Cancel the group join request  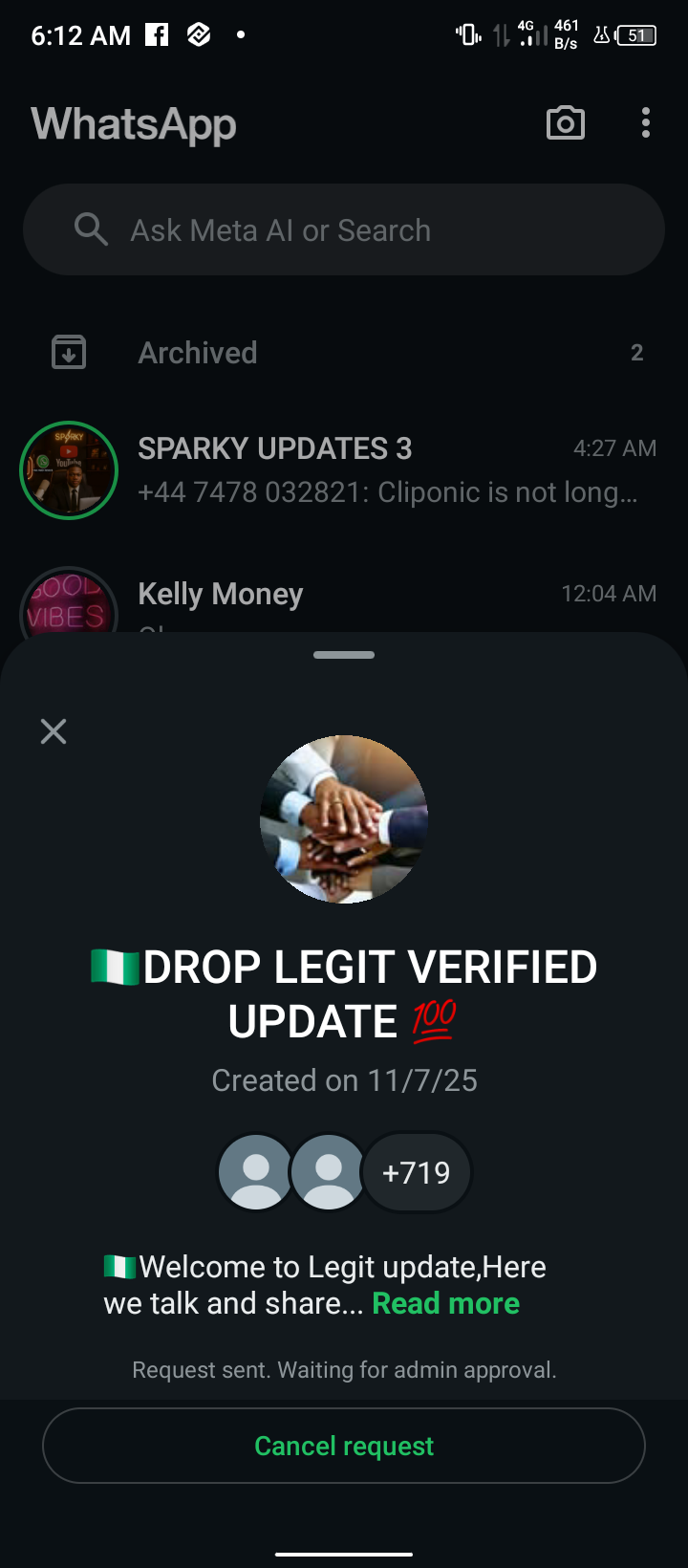coord(344,1446)
